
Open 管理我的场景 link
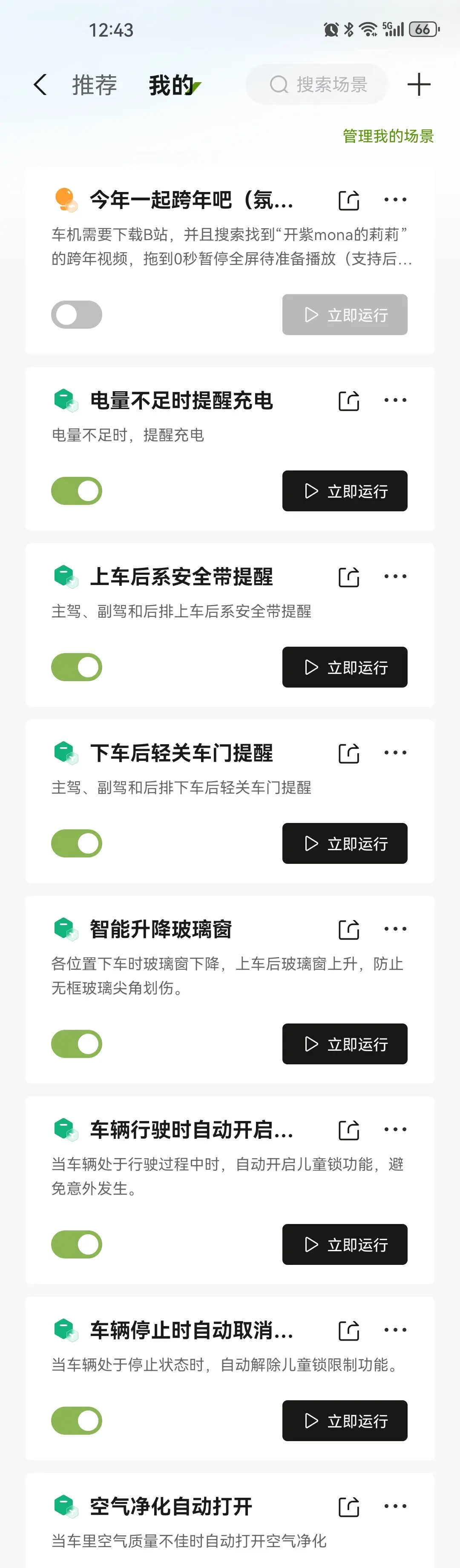coord(388,136)
